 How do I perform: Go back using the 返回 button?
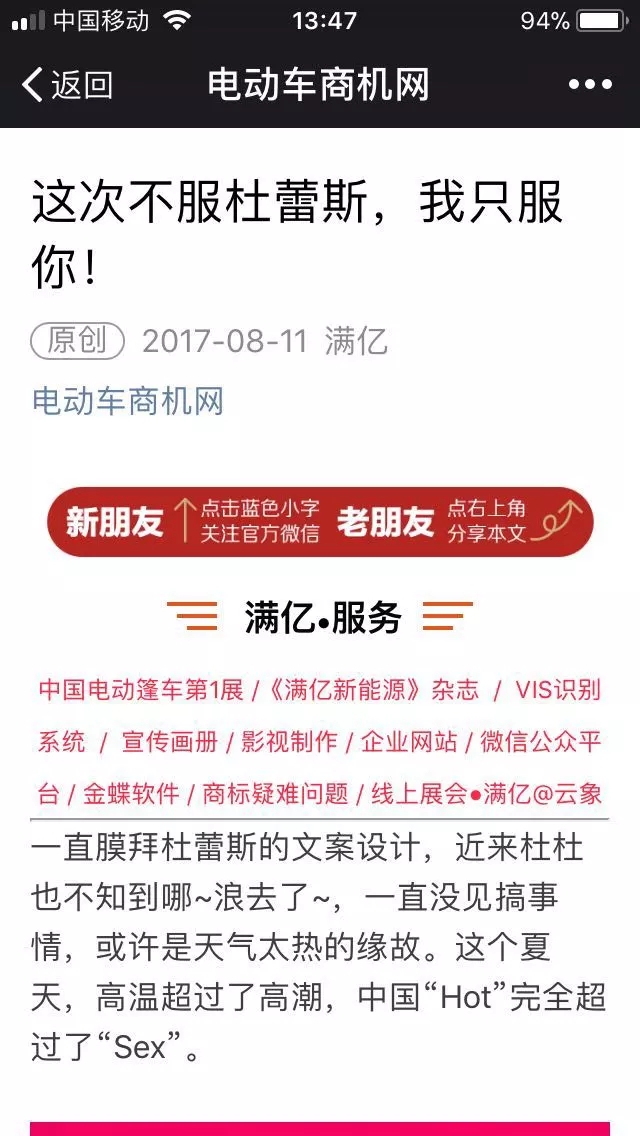(66, 85)
